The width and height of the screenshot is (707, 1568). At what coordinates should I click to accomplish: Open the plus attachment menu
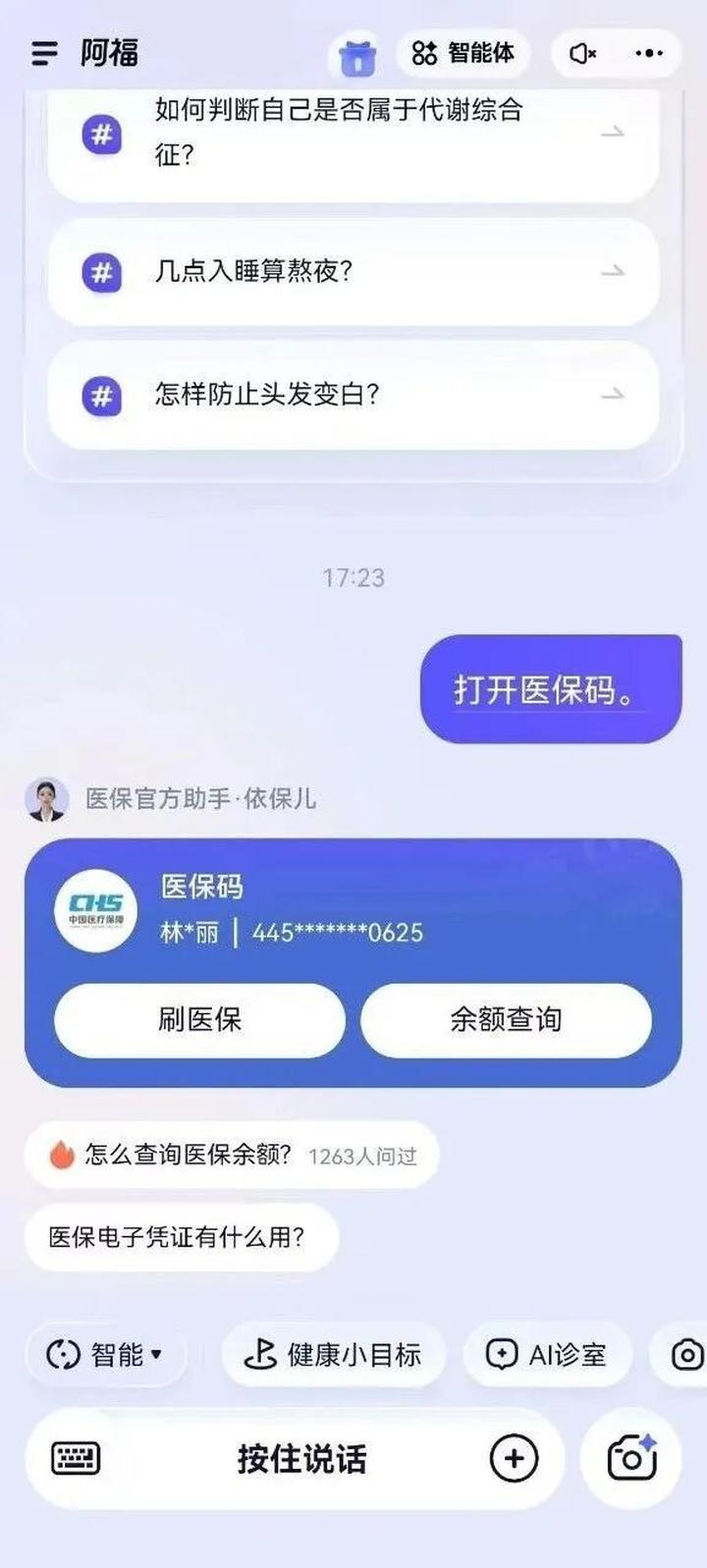click(x=514, y=1459)
